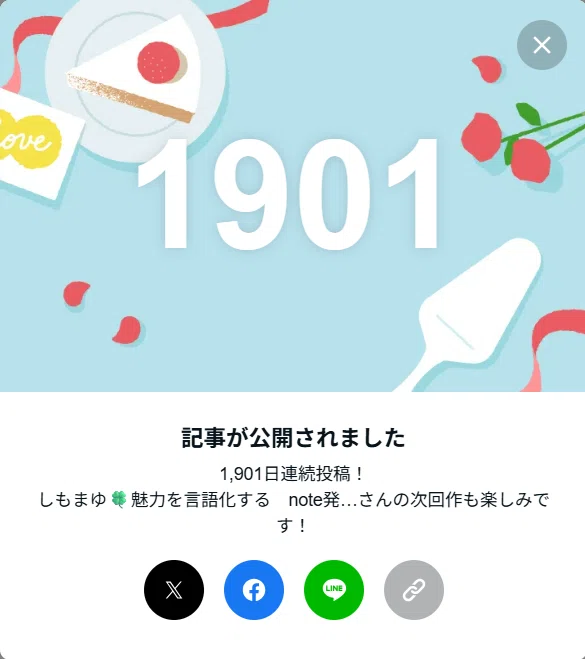Share the post on X
This screenshot has width=585, height=659.
point(174,590)
